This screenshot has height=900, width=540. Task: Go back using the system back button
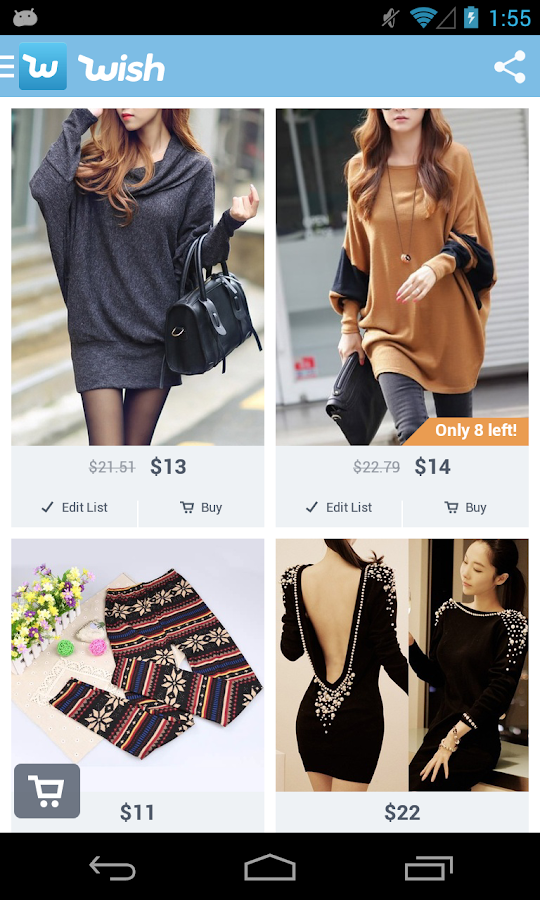point(112,867)
